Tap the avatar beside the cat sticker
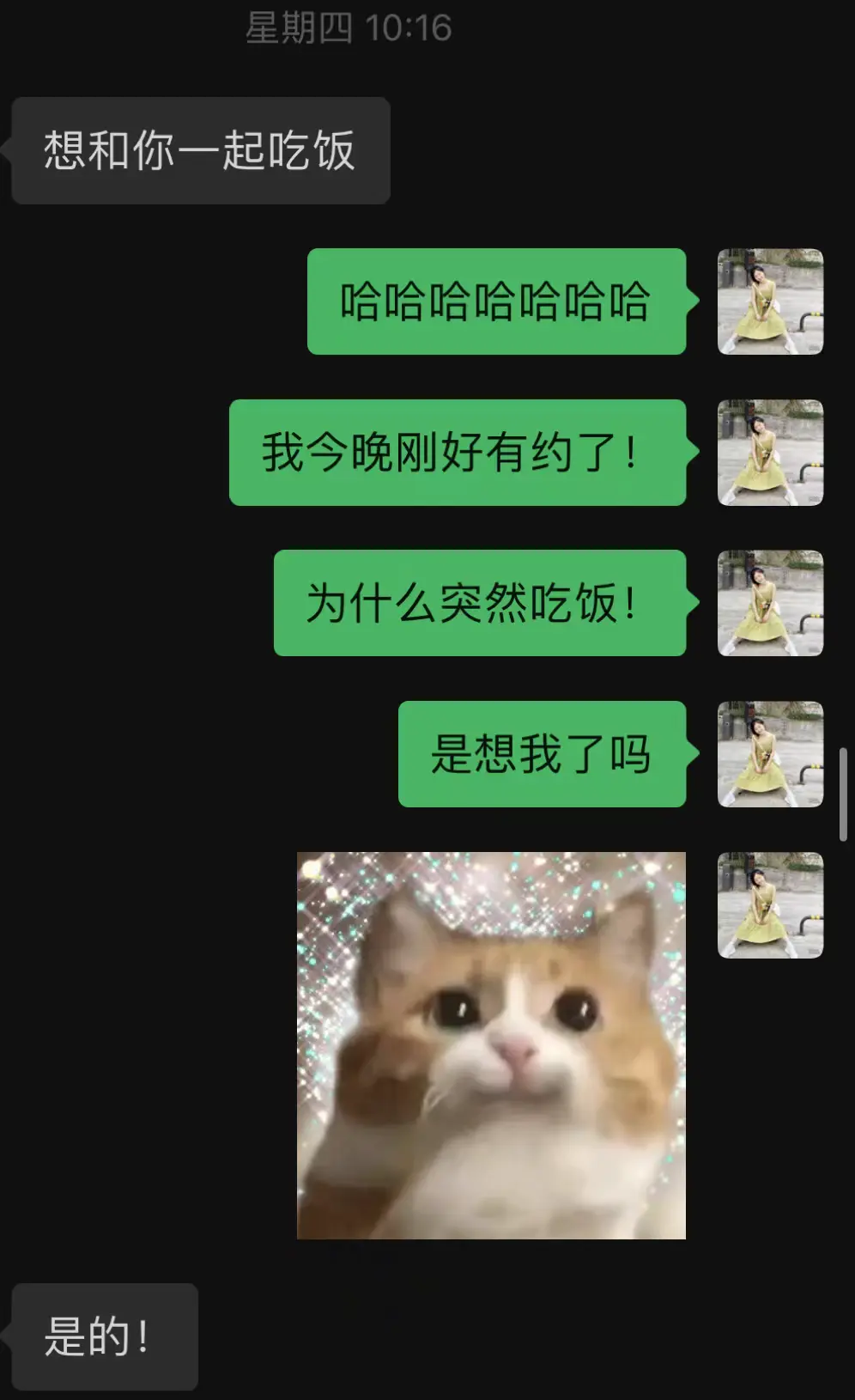The image size is (855, 1400). [770, 905]
